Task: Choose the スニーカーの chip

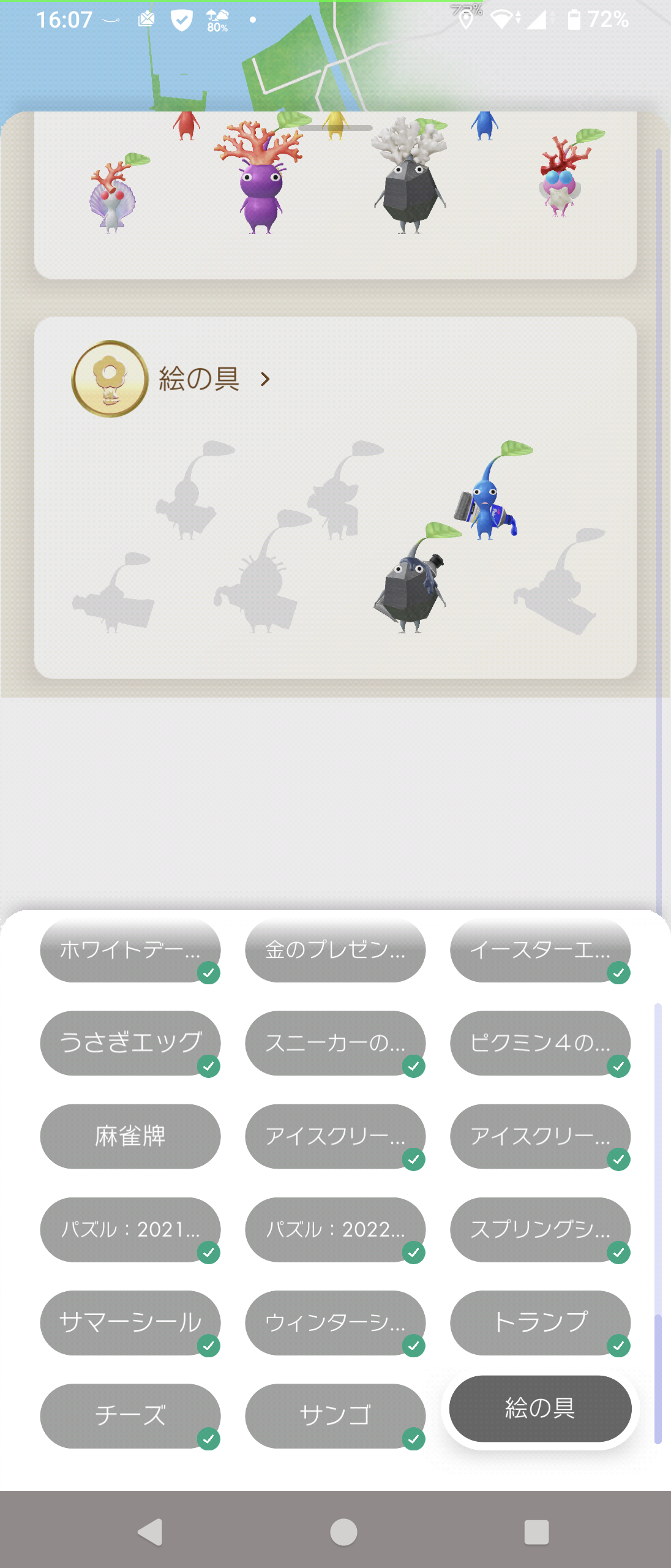Action: (x=335, y=1042)
